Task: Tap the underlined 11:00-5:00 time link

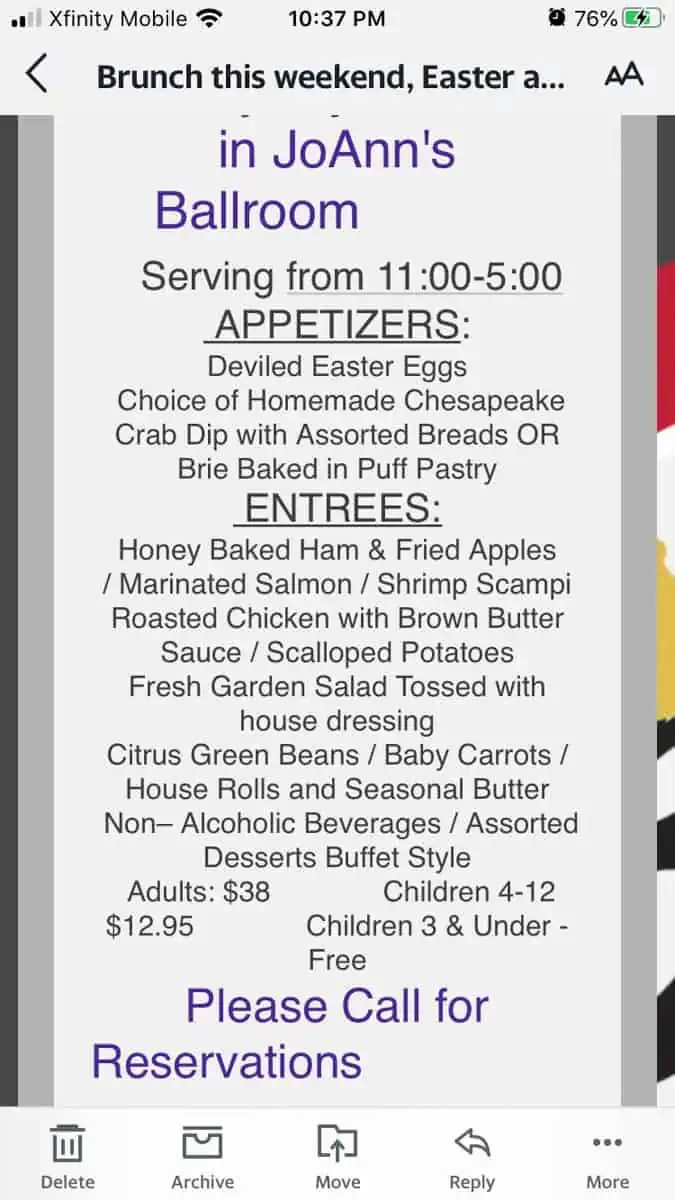Action: 424,276
